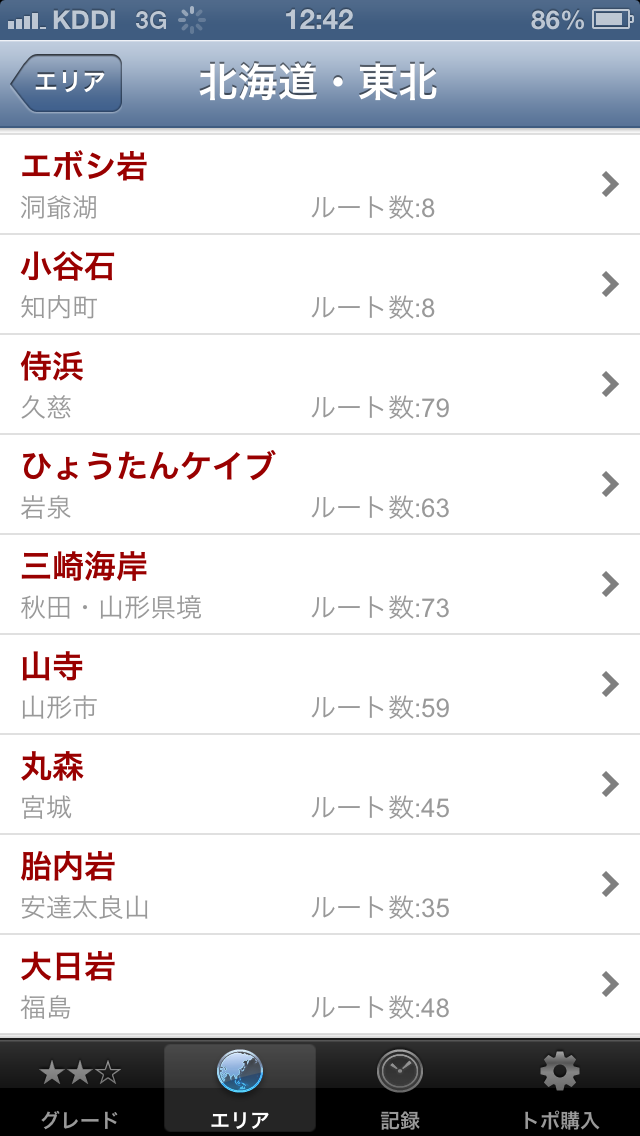Switch to the 記録 tab

(400, 1089)
